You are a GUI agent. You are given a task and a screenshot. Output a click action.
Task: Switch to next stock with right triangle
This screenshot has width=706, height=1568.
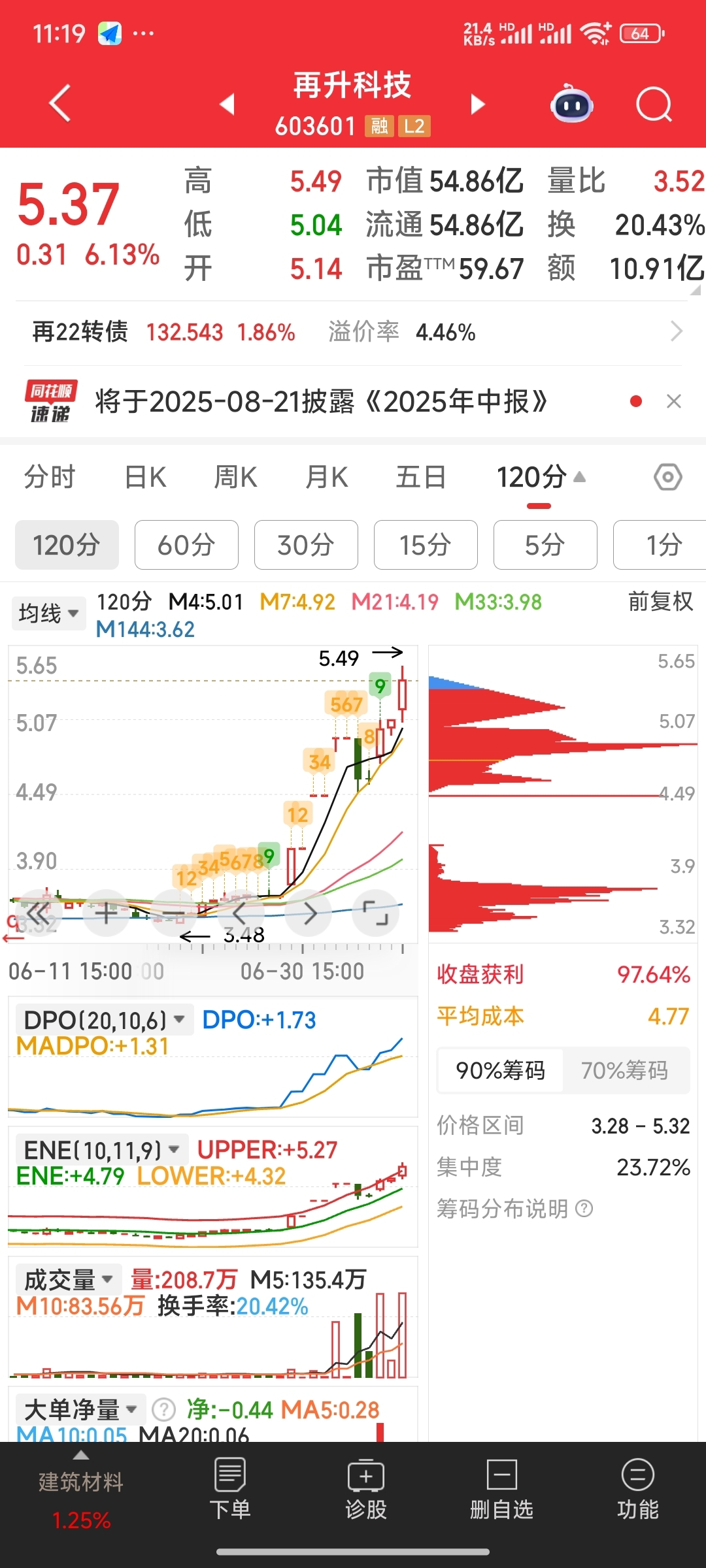click(x=479, y=104)
